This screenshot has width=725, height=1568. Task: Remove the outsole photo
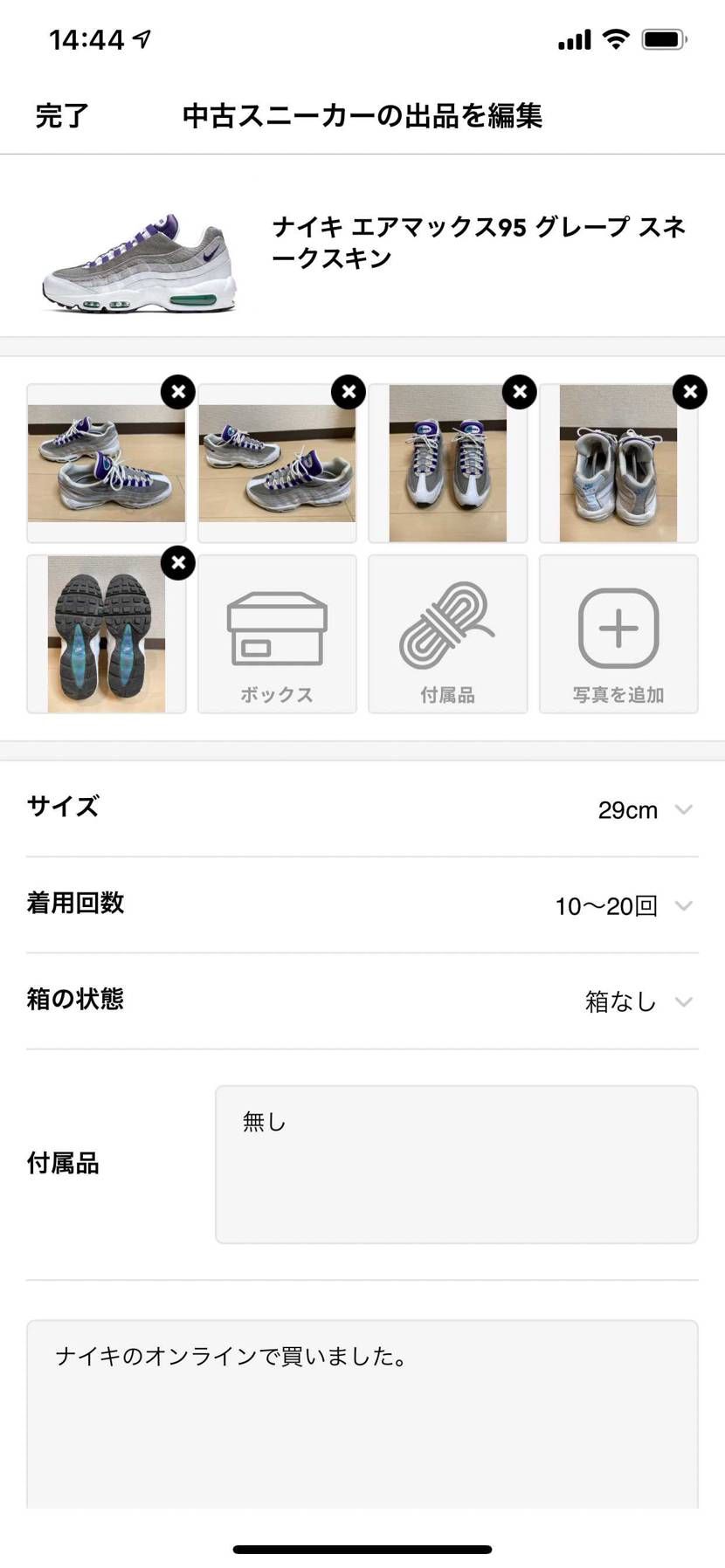click(x=178, y=563)
